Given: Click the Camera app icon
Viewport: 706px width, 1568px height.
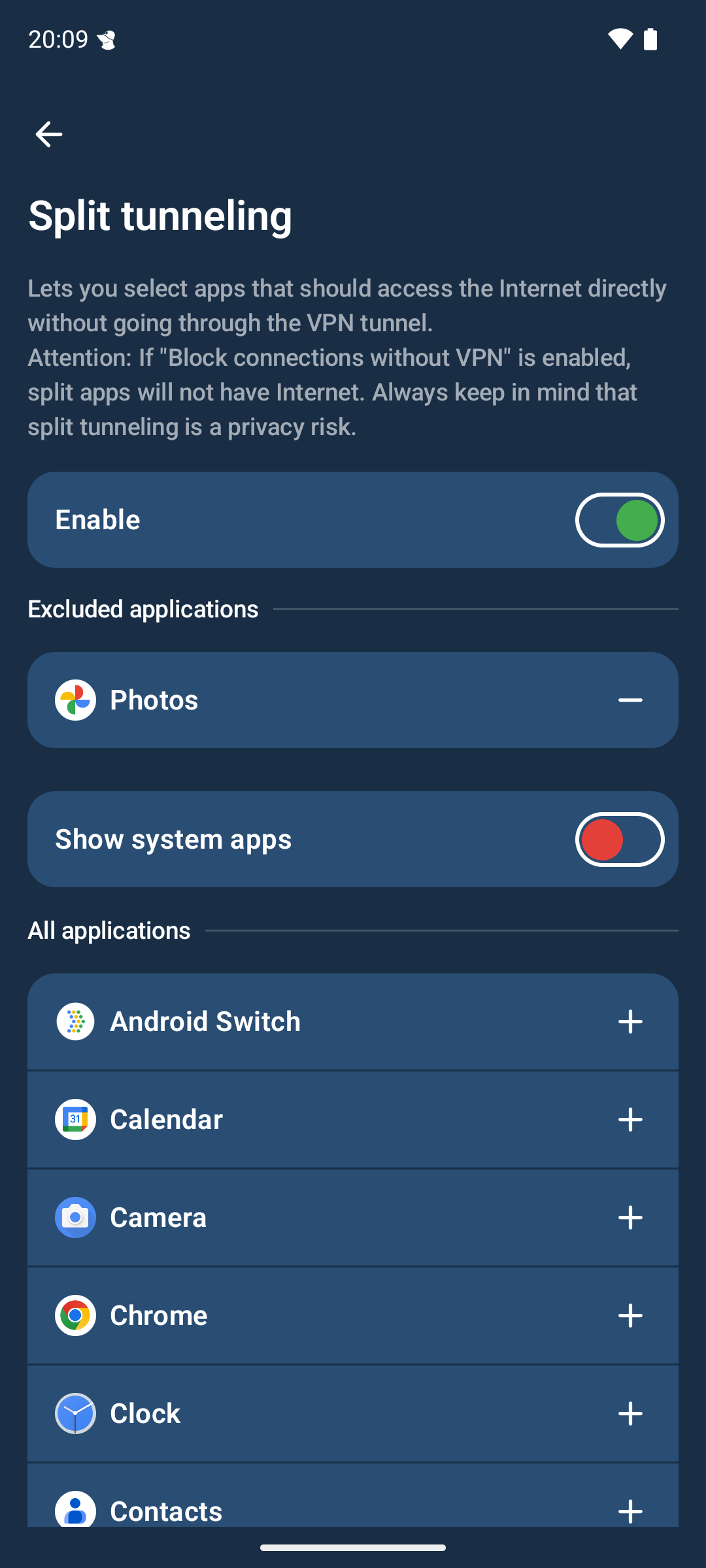Looking at the screenshot, I should pyautogui.click(x=75, y=1217).
